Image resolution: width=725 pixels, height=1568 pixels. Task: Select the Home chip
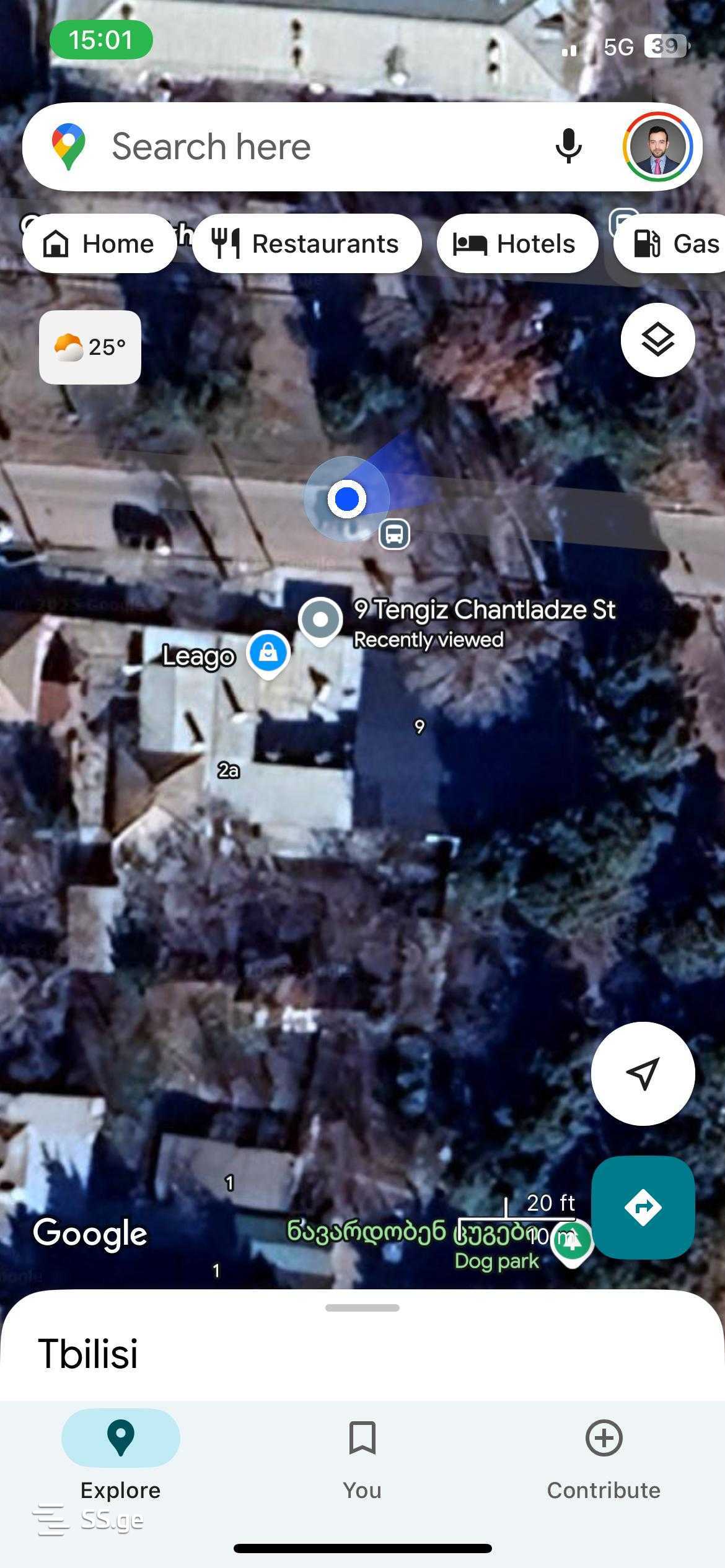[99, 243]
